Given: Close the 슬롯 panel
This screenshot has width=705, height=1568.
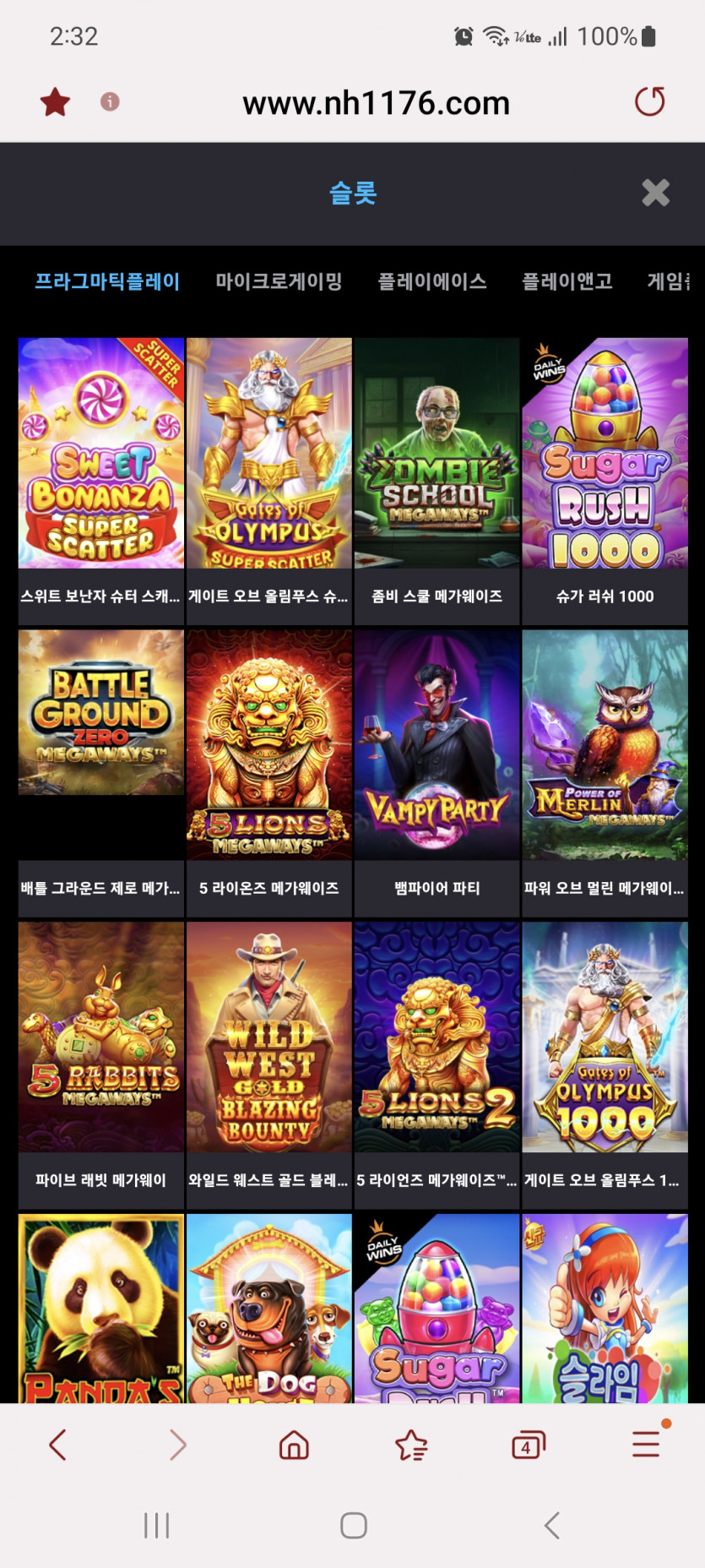Looking at the screenshot, I should pyautogui.click(x=655, y=193).
